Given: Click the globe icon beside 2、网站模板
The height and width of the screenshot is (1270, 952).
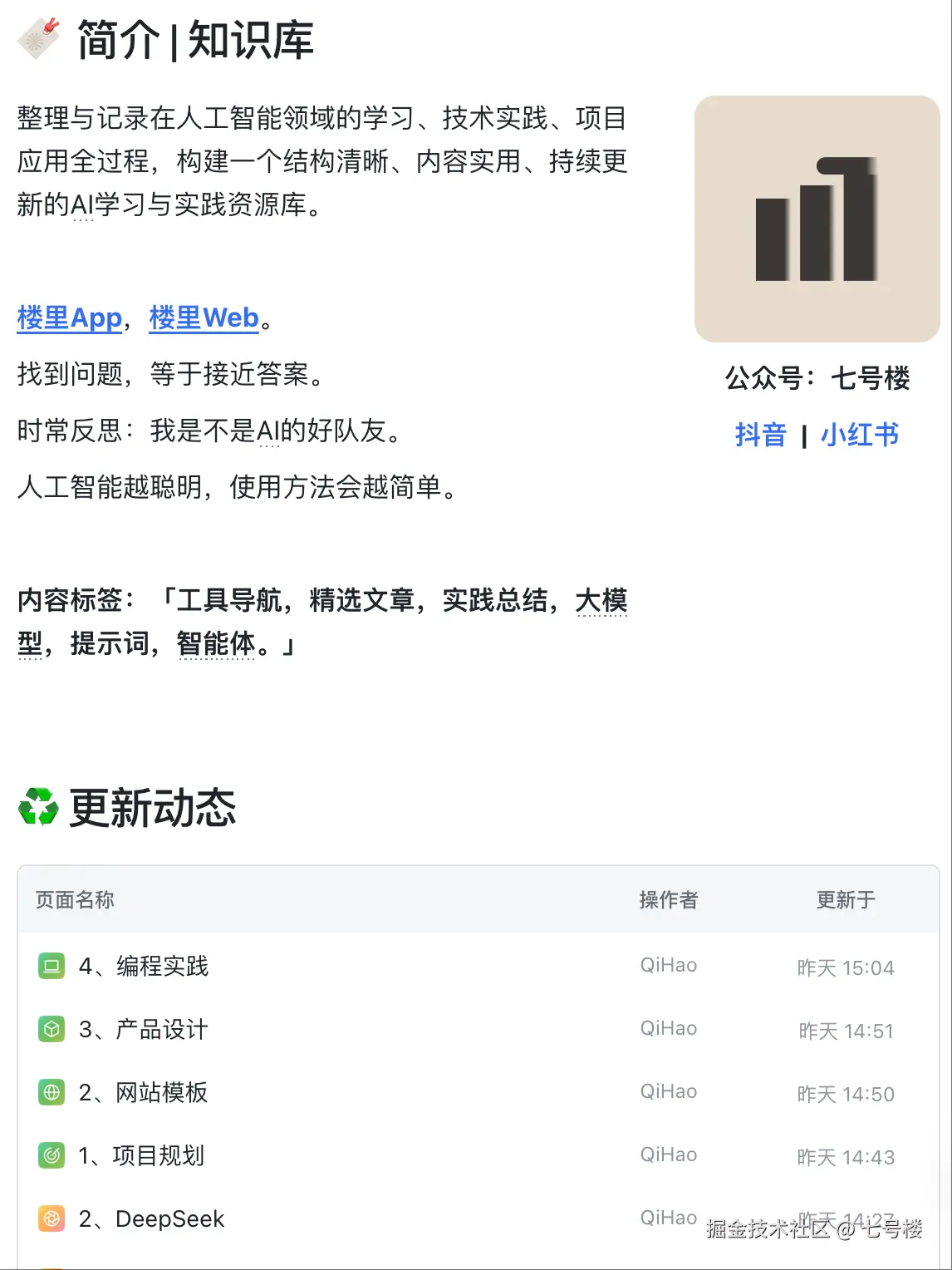Looking at the screenshot, I should point(51,1092).
